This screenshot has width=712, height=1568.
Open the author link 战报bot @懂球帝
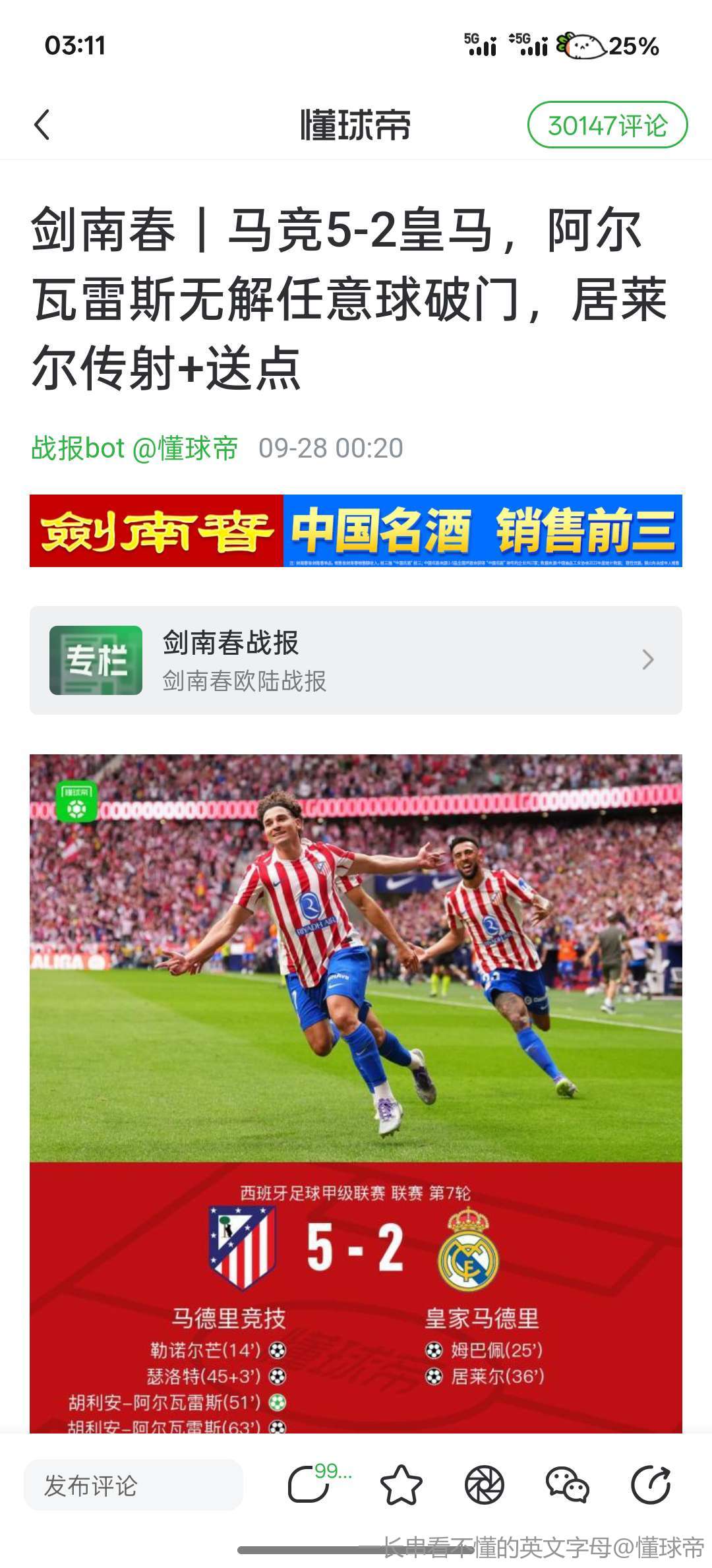coord(134,448)
